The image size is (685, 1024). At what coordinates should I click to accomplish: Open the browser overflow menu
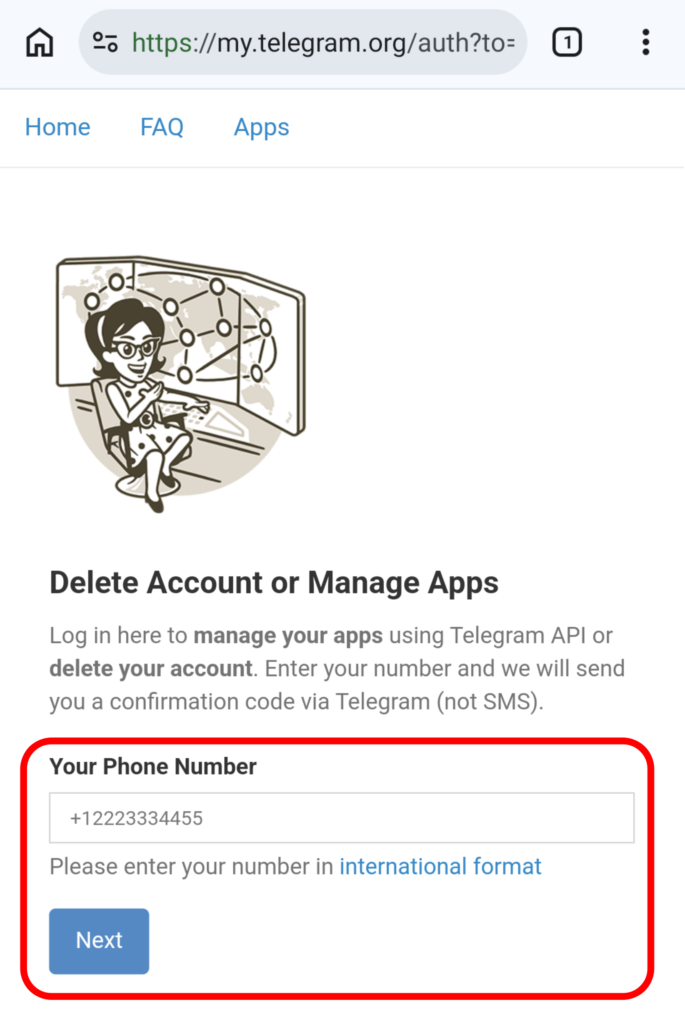point(646,42)
